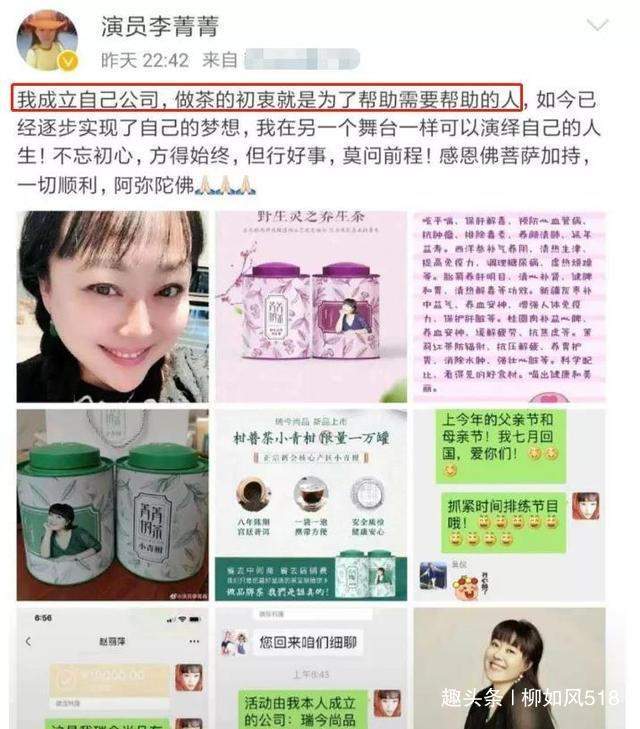The height and width of the screenshot is (729, 640).
Task: Tap the username 演员李菁菁
Action: [x=161, y=26]
